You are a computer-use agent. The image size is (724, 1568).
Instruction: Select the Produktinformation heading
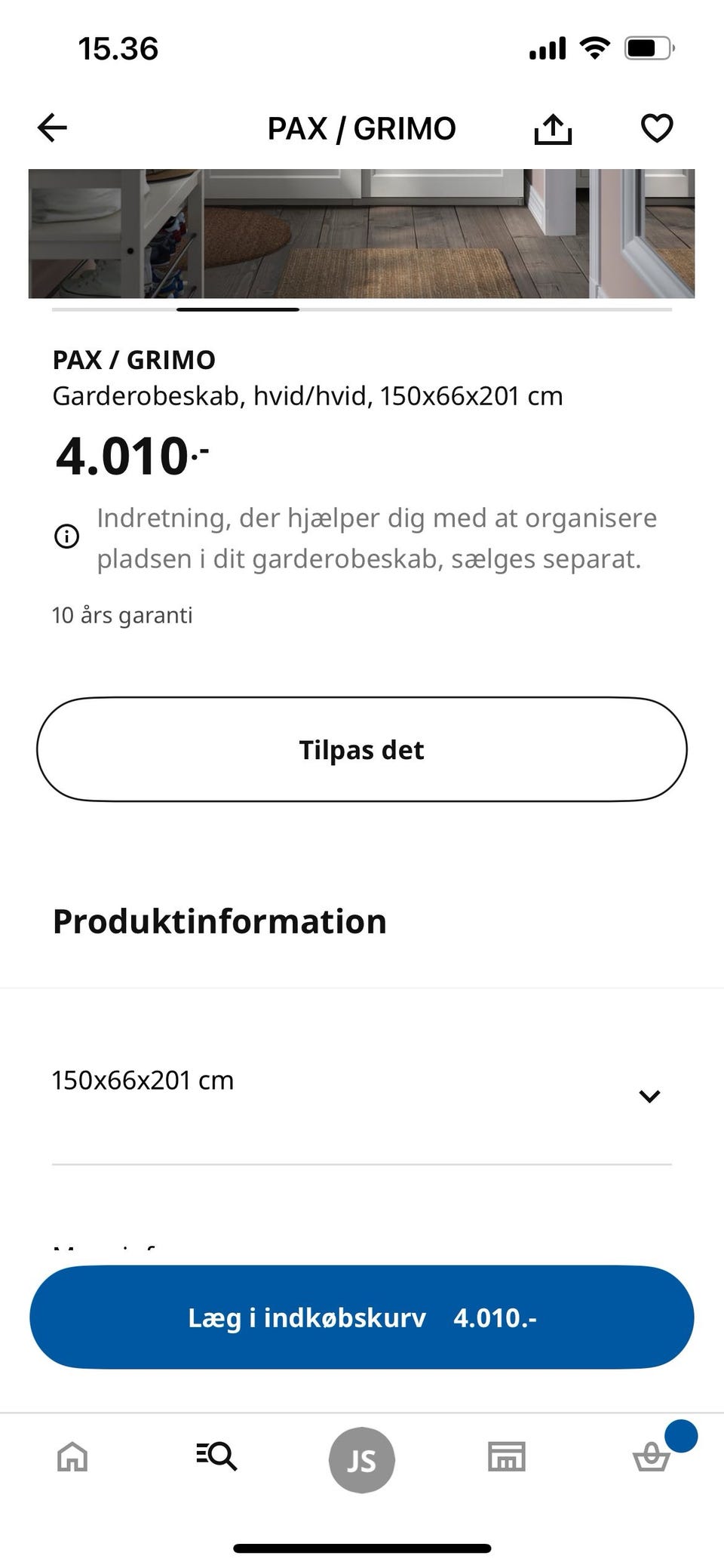pyautogui.click(x=219, y=921)
